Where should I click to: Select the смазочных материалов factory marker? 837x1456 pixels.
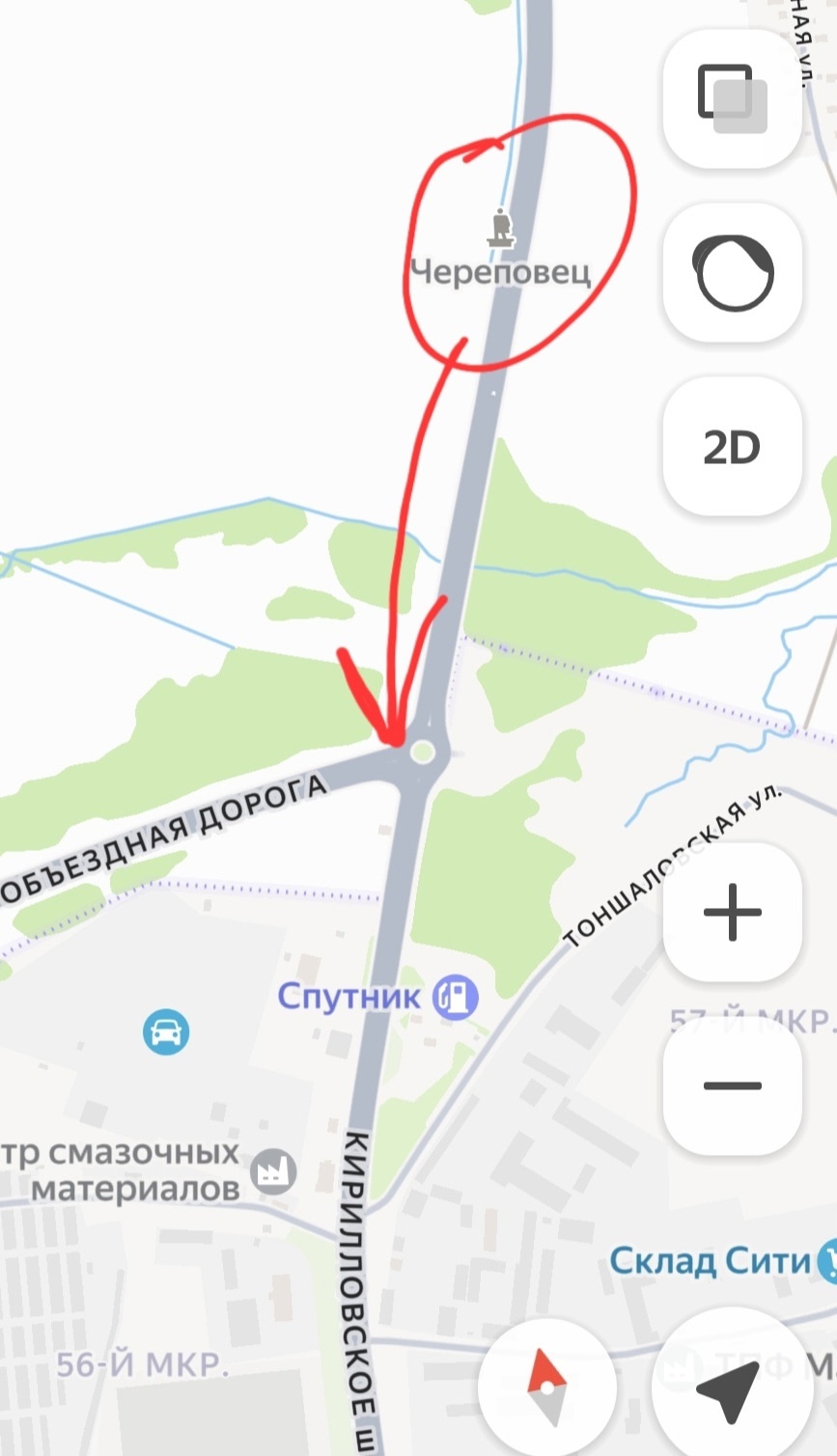273,1171
